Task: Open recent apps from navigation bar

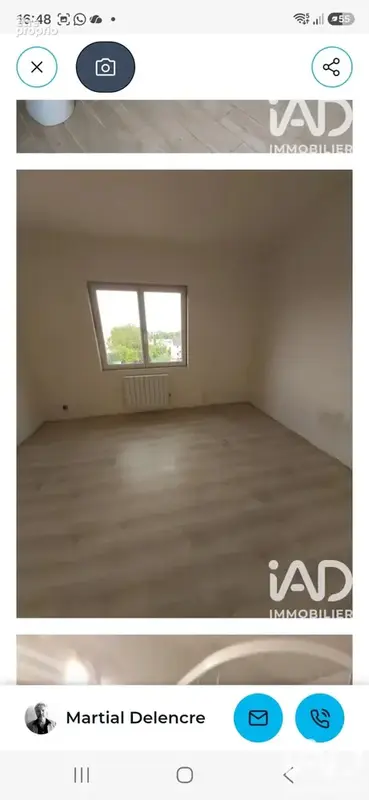Action: pyautogui.click(x=82, y=775)
